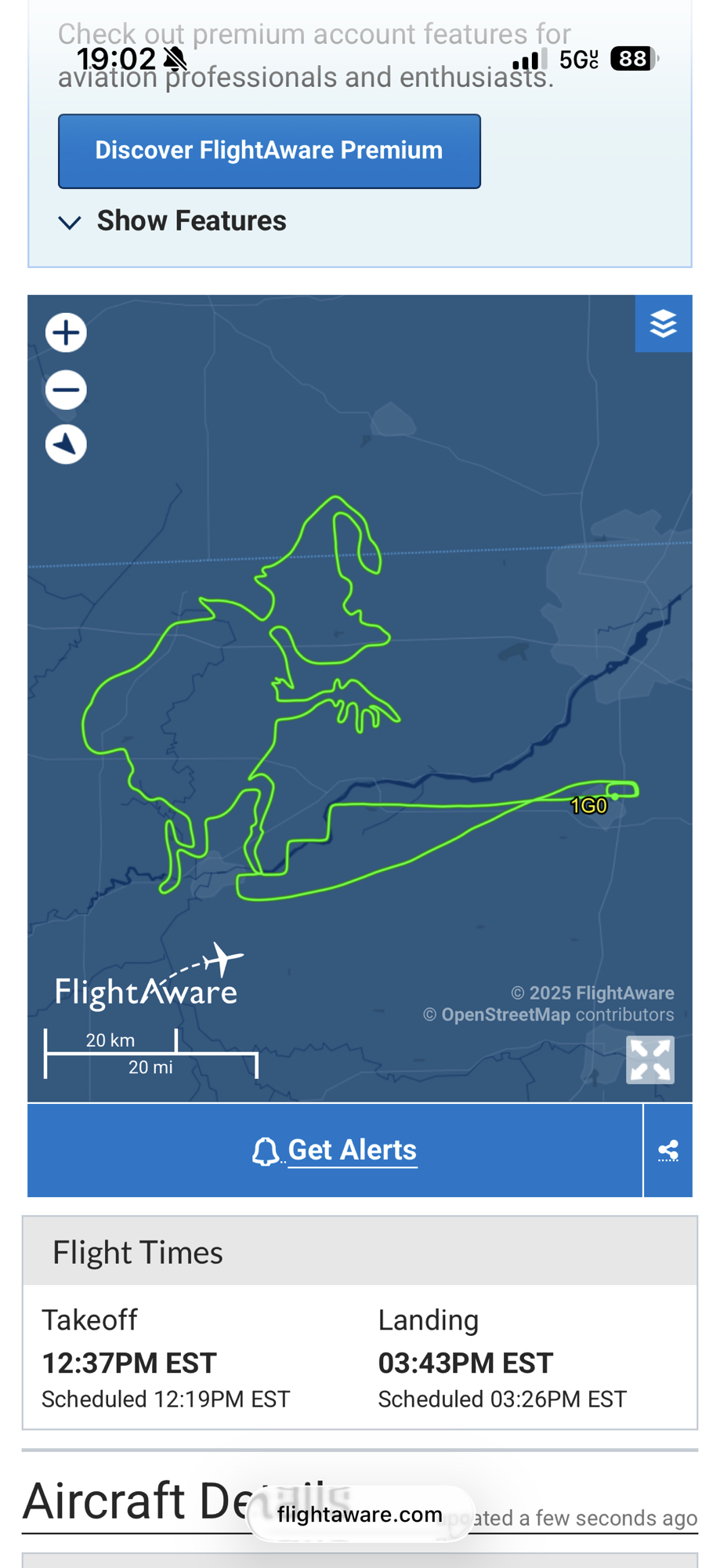This screenshot has height=1568, width=720.
Task: Open the map layers menu
Action: [663, 324]
